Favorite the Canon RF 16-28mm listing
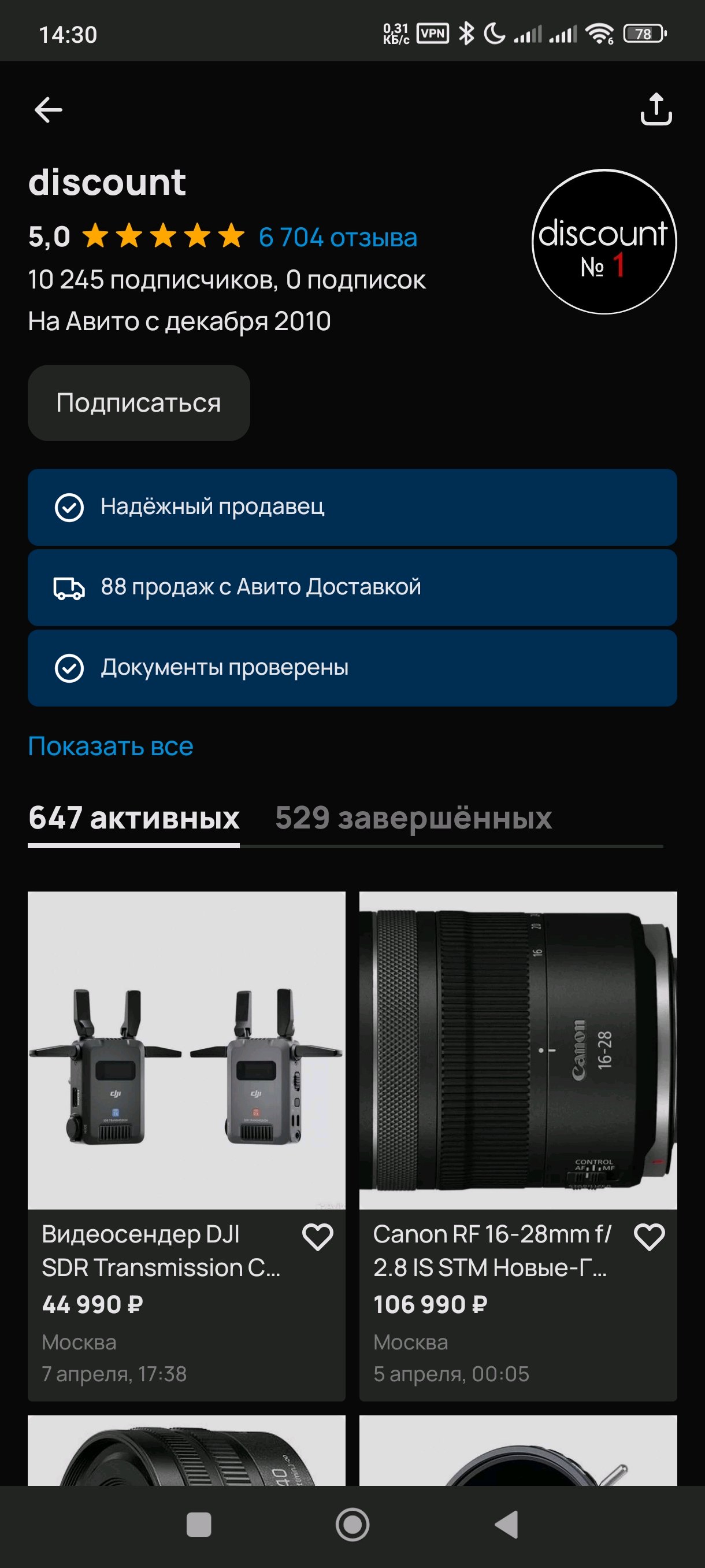 click(649, 1237)
